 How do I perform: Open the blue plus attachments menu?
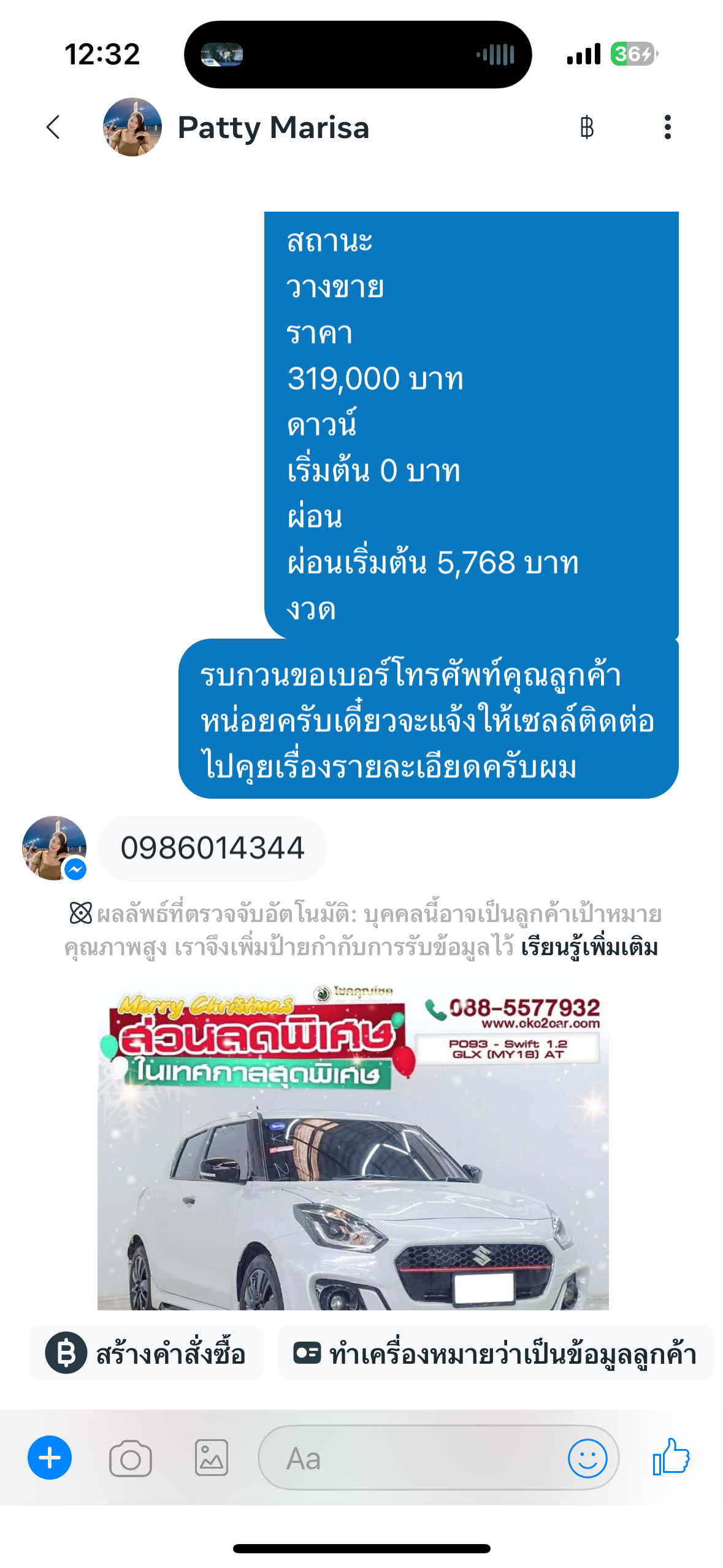(50, 1458)
